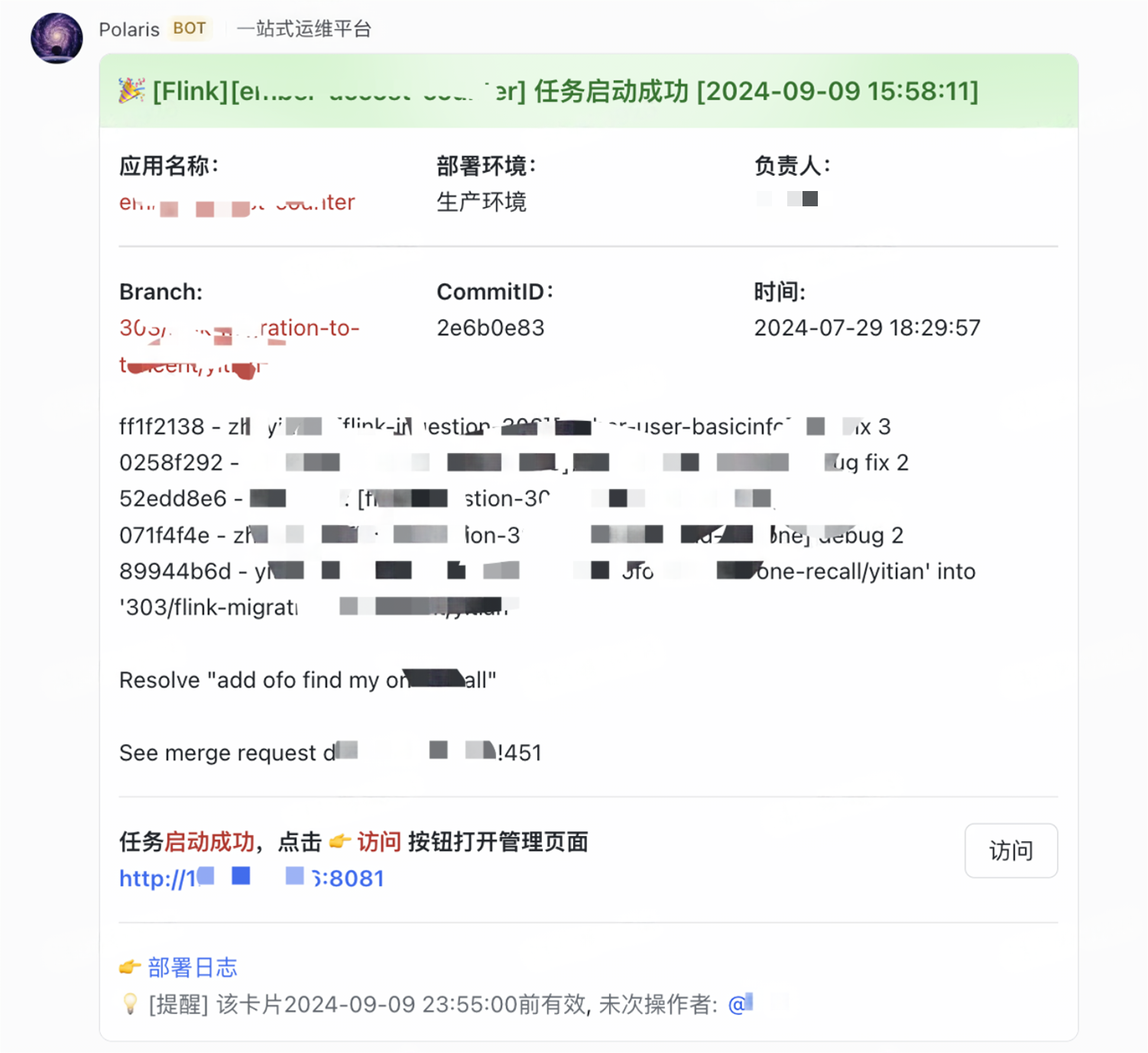Open the red application name link
The height and width of the screenshot is (1053, 1148).
[x=237, y=202]
